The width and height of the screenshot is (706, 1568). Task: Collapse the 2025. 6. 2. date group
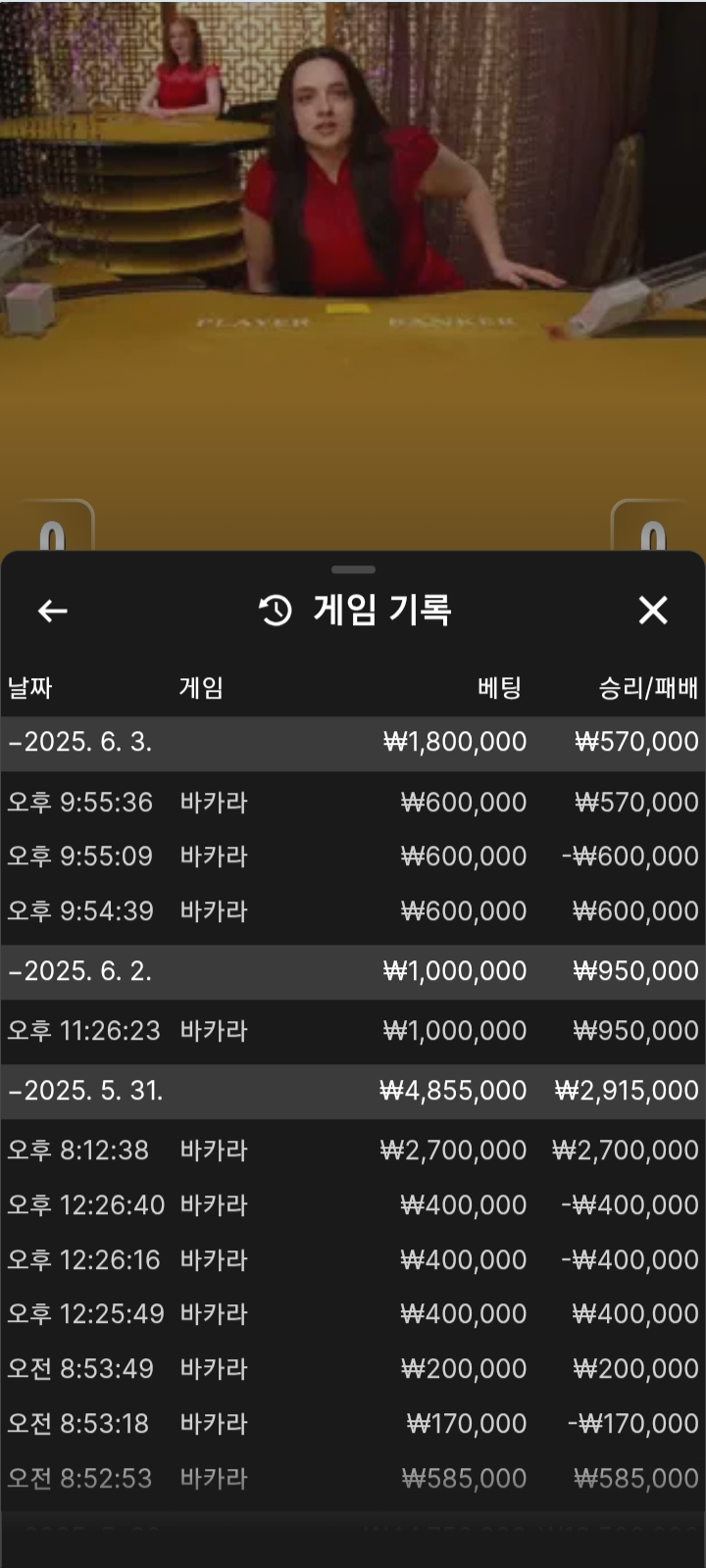tap(353, 972)
